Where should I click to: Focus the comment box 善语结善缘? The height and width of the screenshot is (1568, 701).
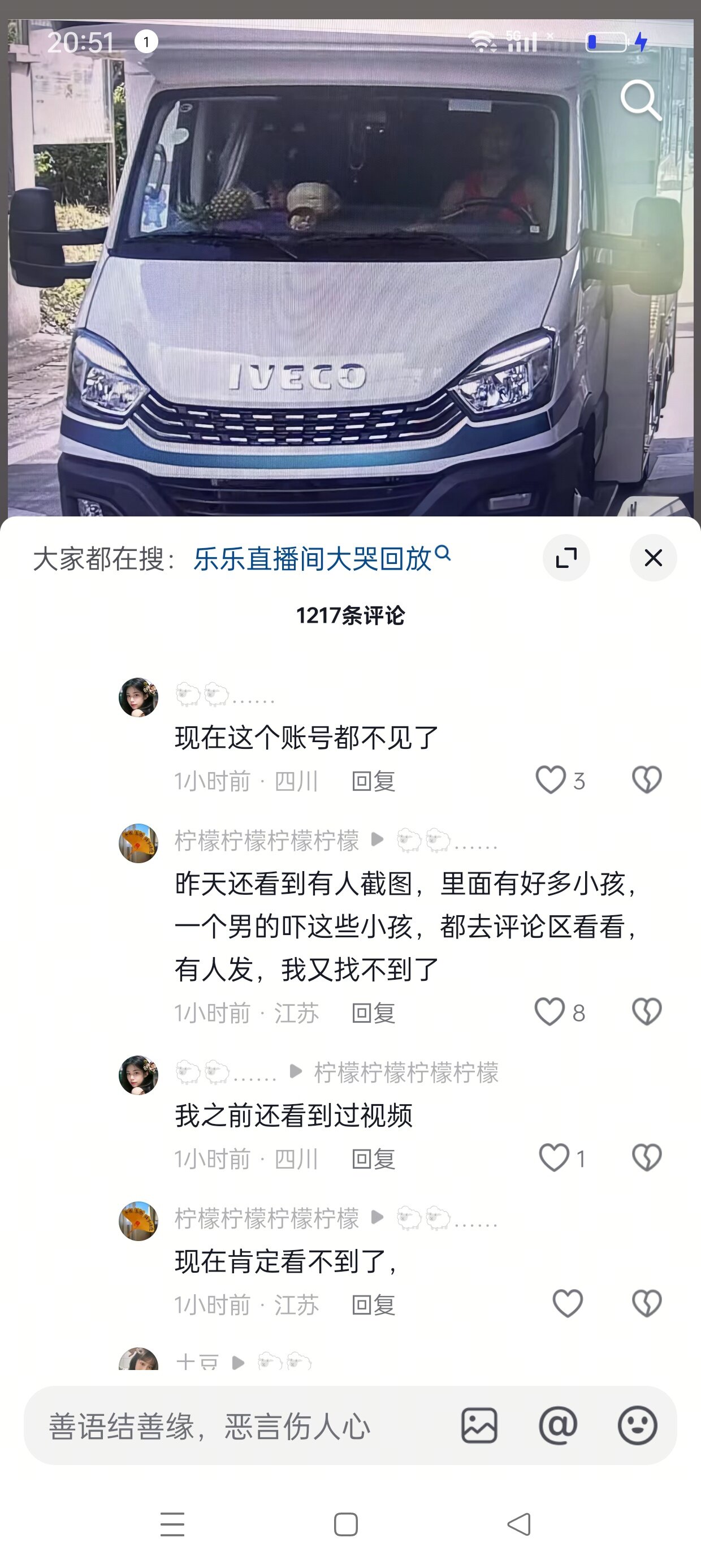pyautogui.click(x=244, y=1426)
